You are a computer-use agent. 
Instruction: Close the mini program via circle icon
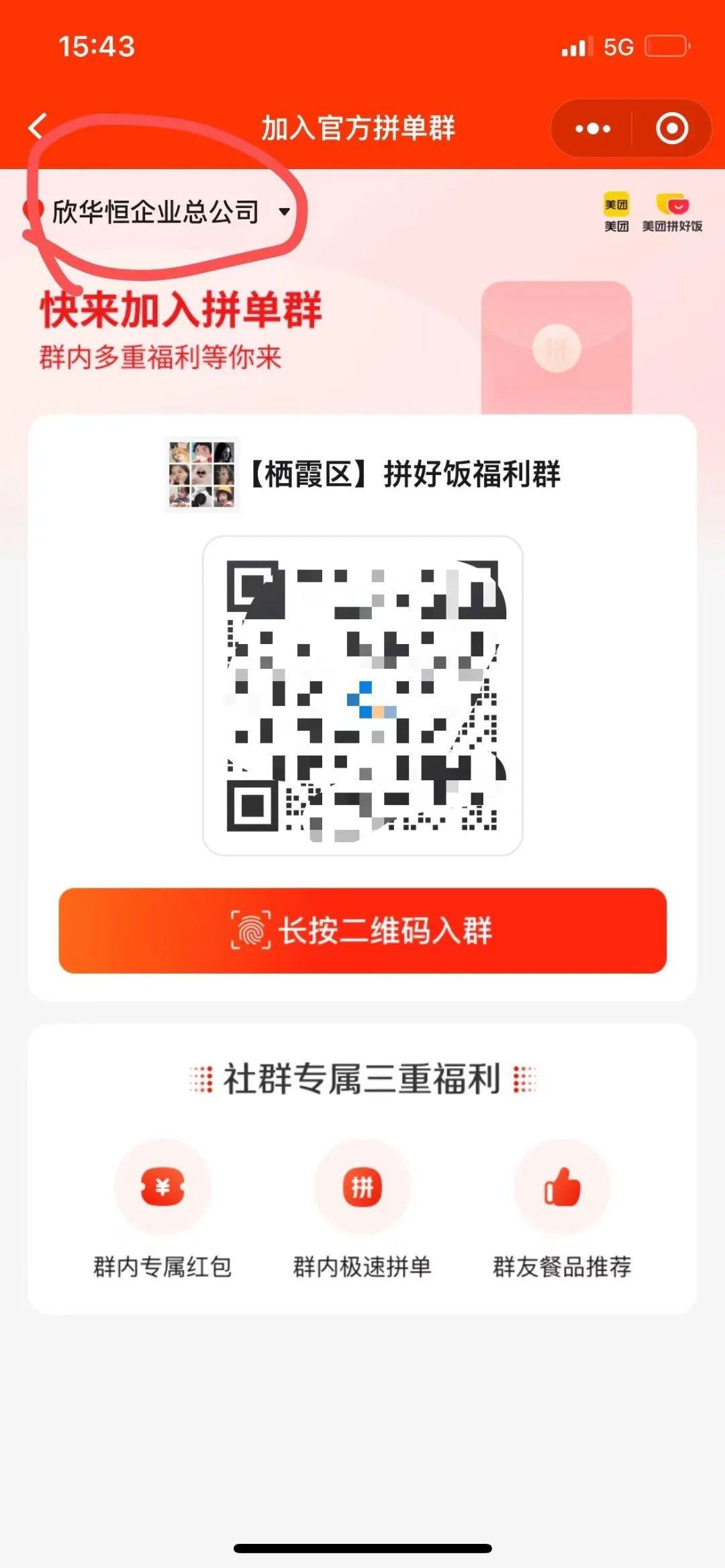[x=672, y=128]
